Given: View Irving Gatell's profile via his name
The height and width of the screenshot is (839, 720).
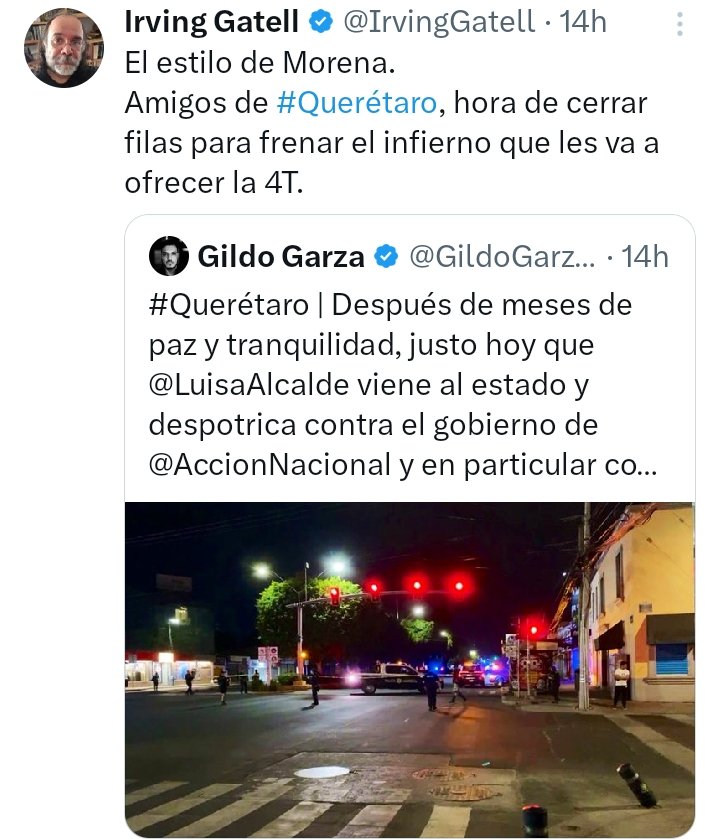Looking at the screenshot, I should (211, 21).
